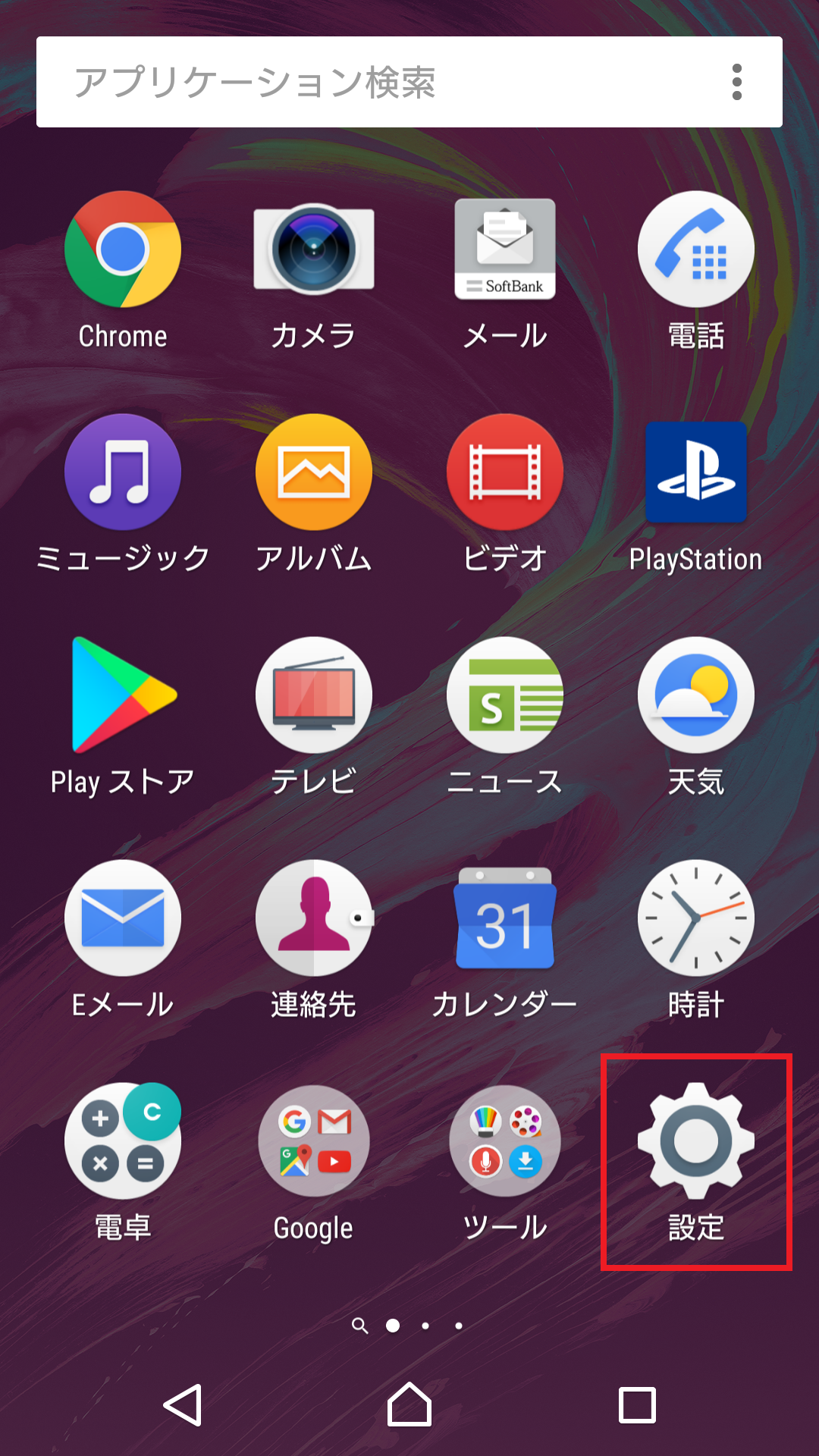The width and height of the screenshot is (819, 1456).
Task: Open the 連絡先 contacts app
Action: [313, 918]
